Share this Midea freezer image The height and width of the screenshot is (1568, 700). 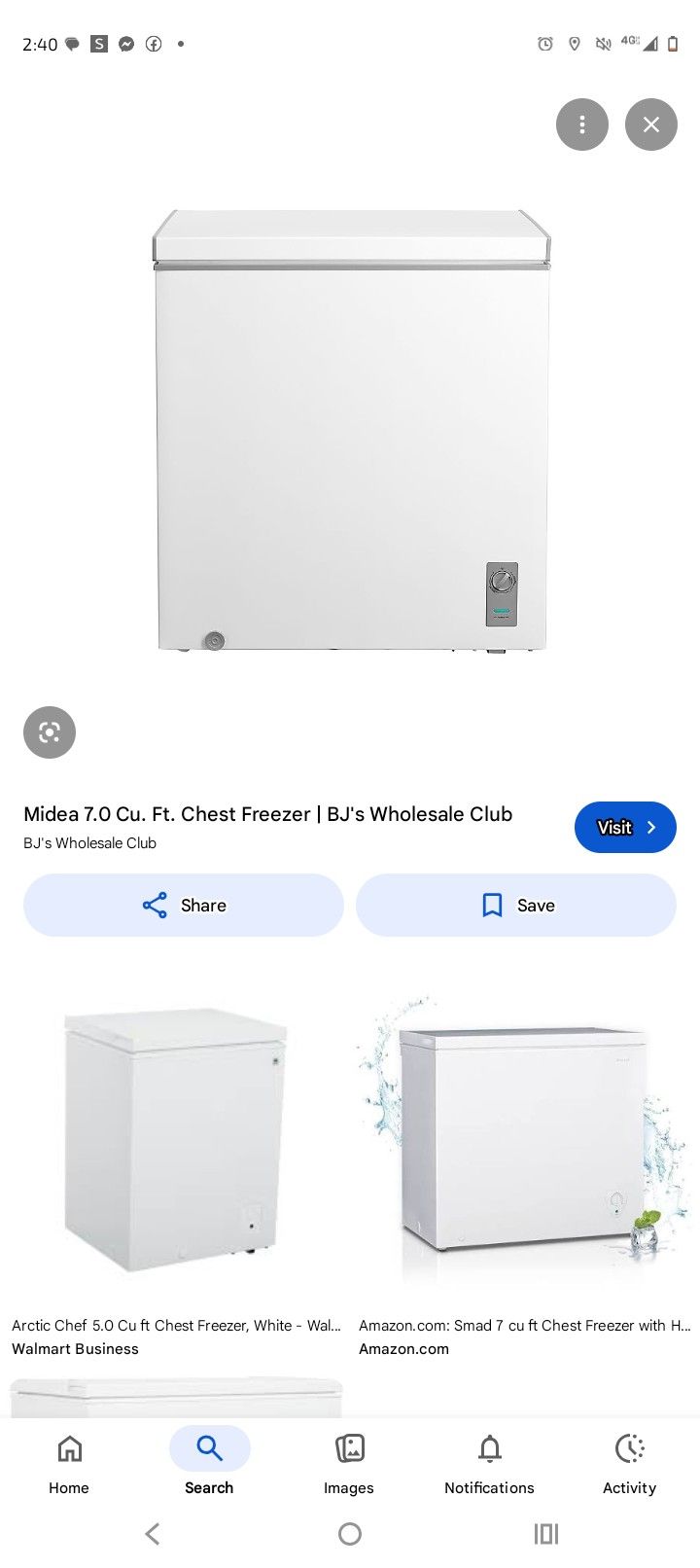point(184,905)
